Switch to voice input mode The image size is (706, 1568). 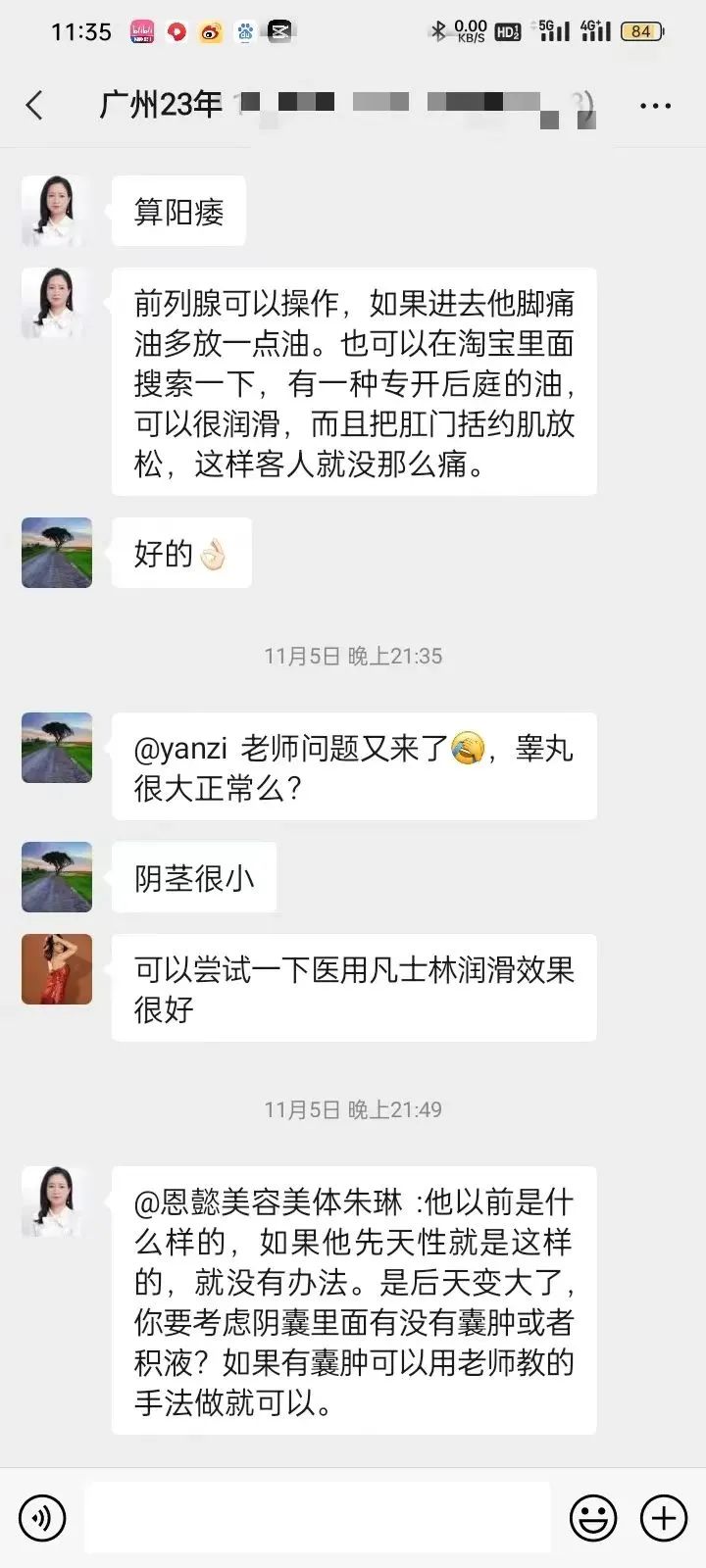pos(41,1517)
